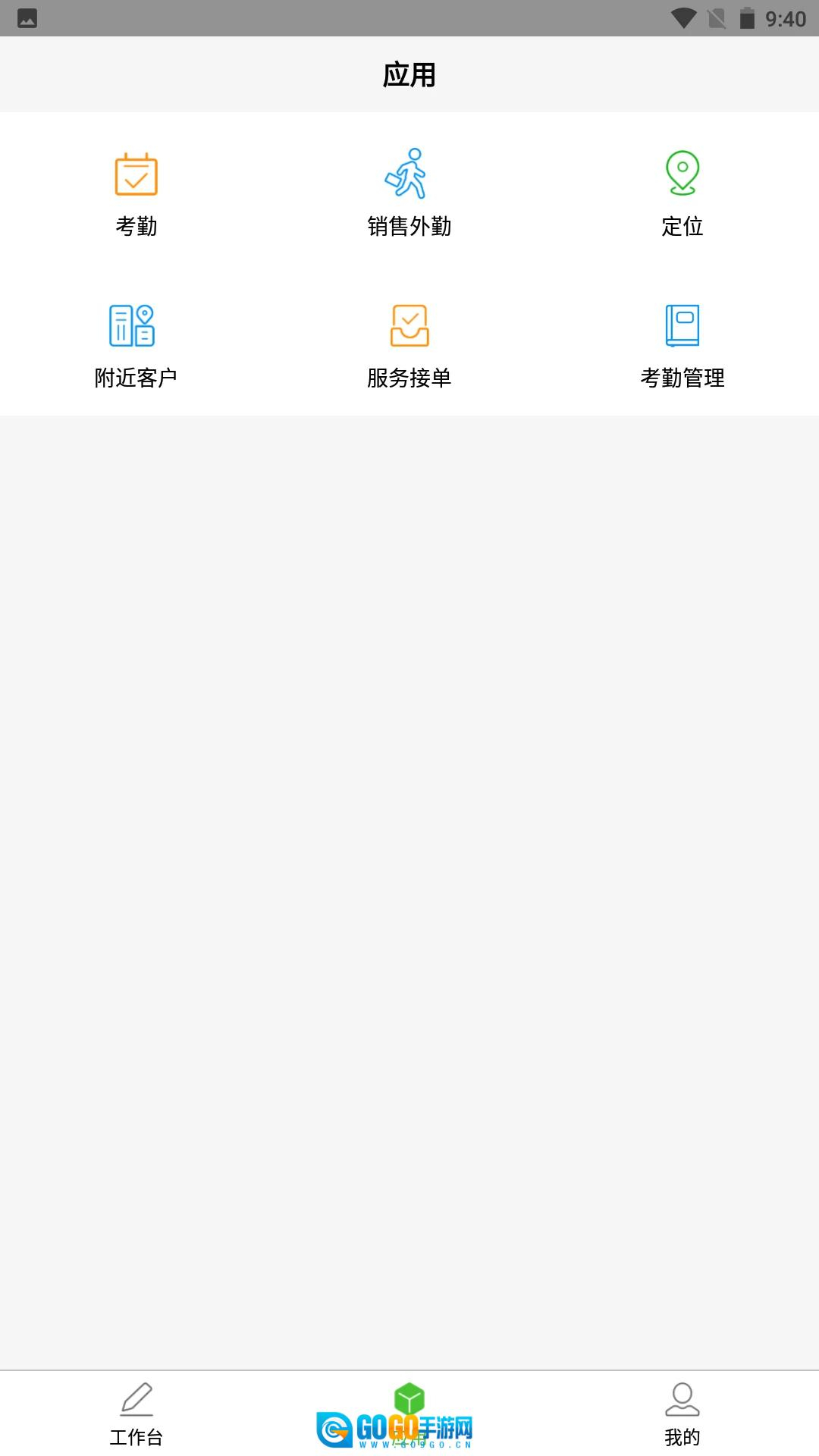This screenshot has height=1456, width=819.
Task: Switch to the 我的 tab
Action: (682, 1414)
